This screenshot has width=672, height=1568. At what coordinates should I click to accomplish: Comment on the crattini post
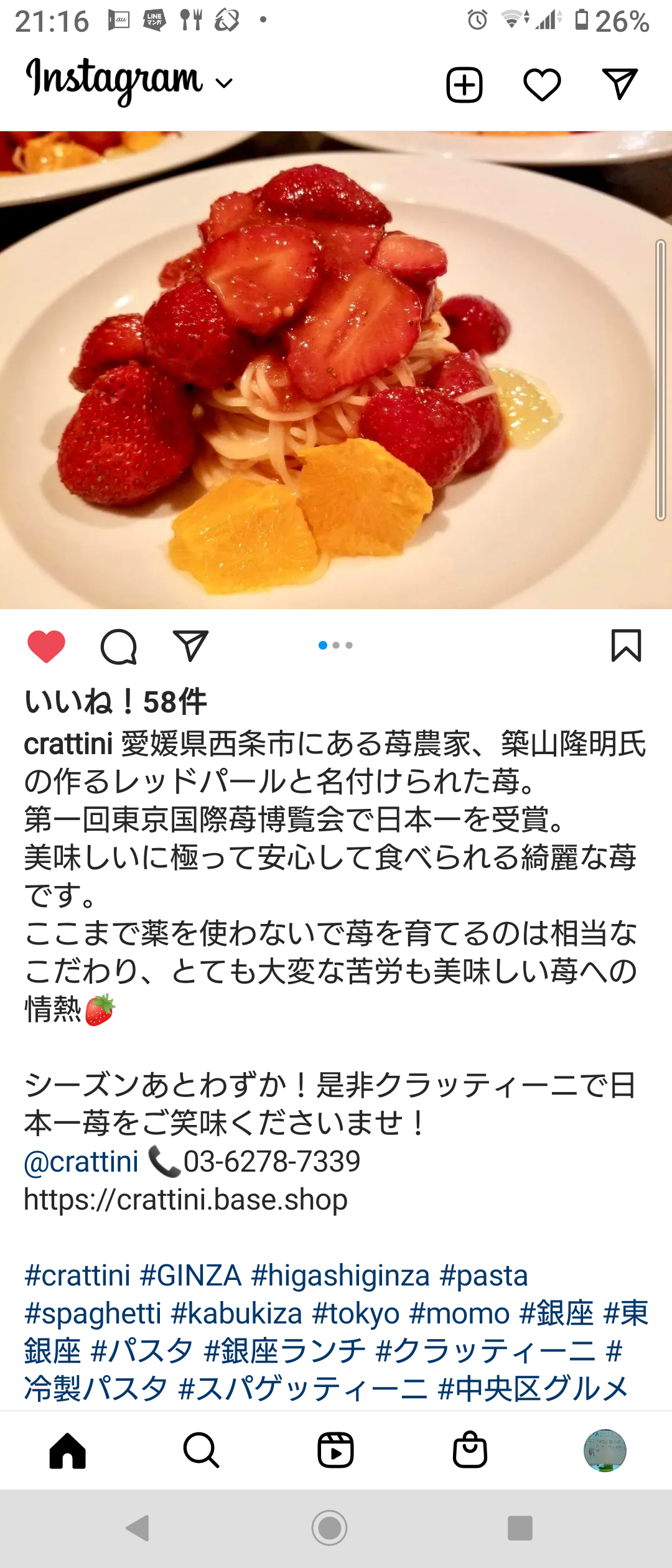pyautogui.click(x=118, y=646)
